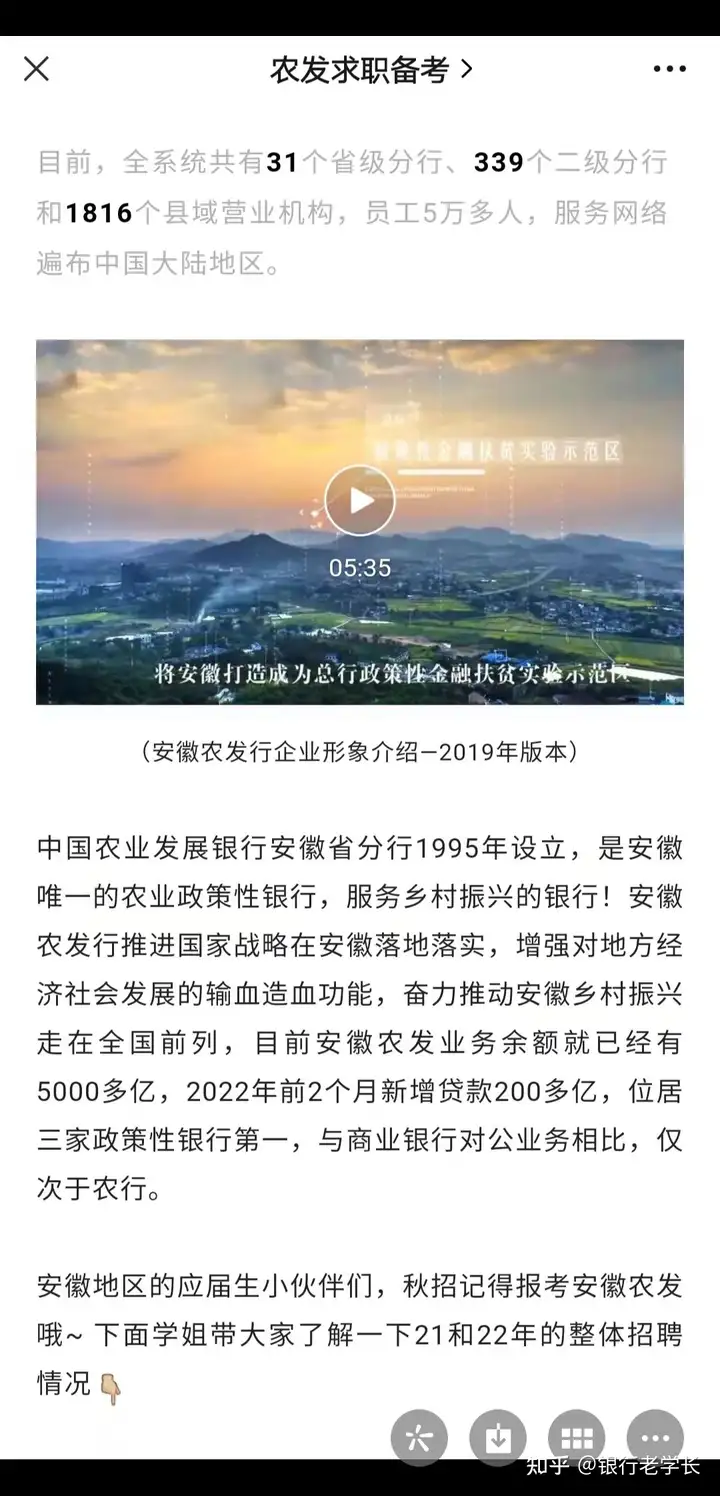Open the floating three-dot more button
Screen dimensions: 720x1496
coord(655,1438)
